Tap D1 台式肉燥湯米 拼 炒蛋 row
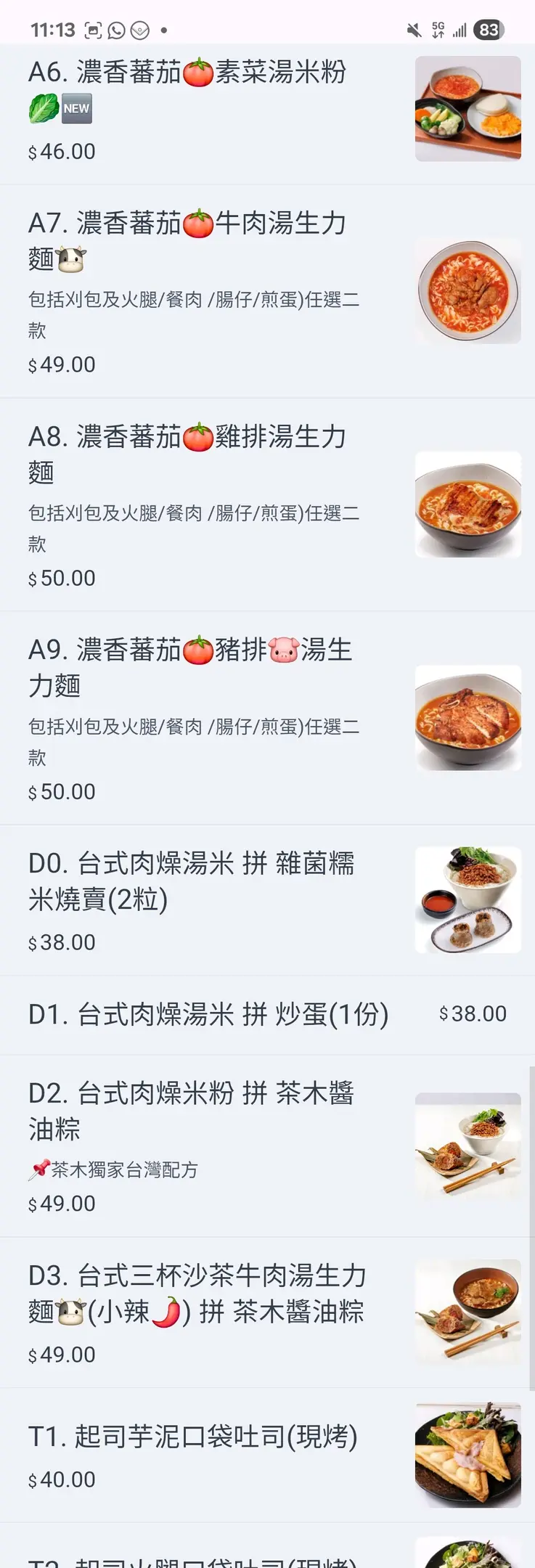Screen dimensions: 535x1568 point(208,1014)
